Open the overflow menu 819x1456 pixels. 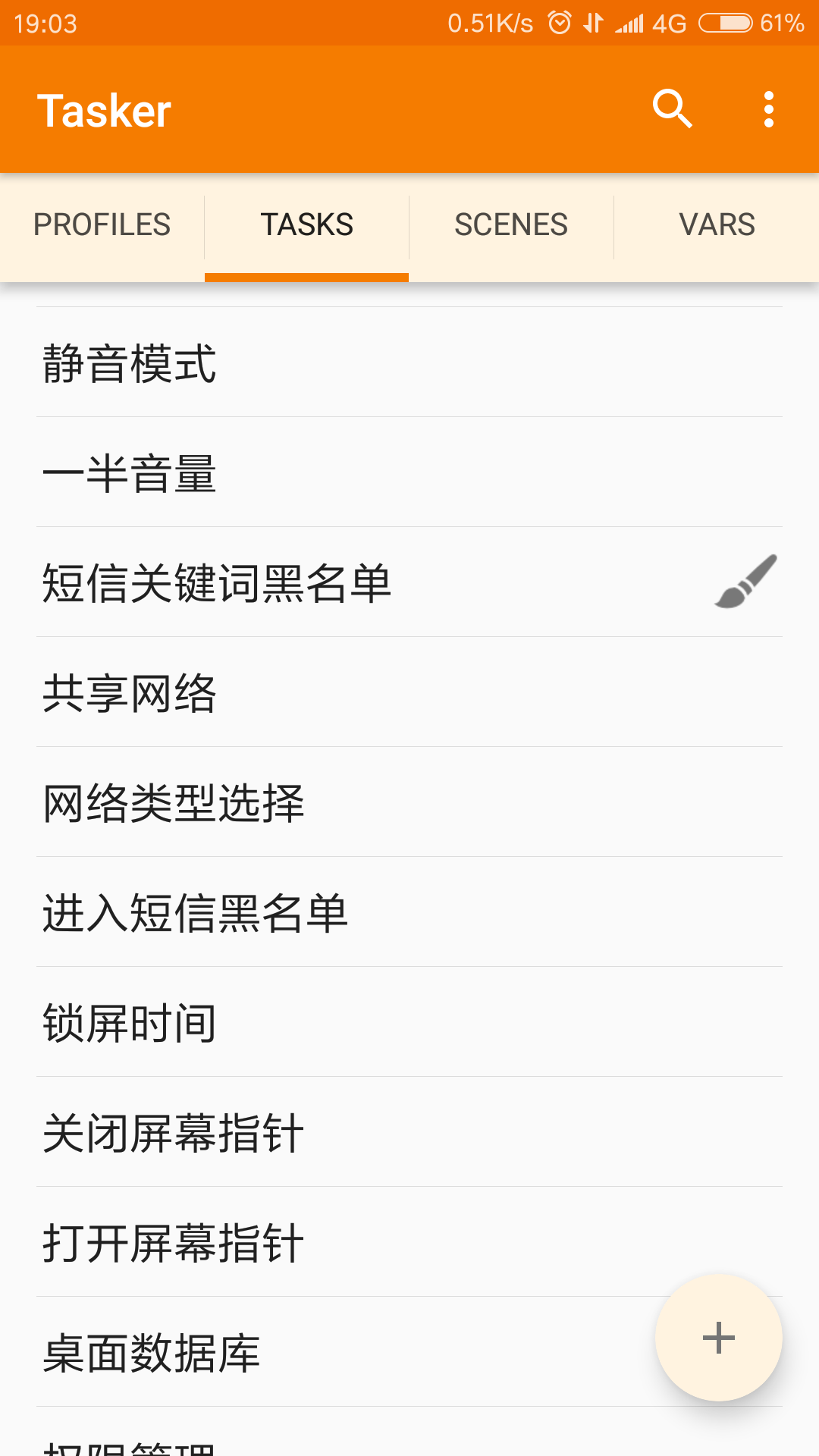768,109
